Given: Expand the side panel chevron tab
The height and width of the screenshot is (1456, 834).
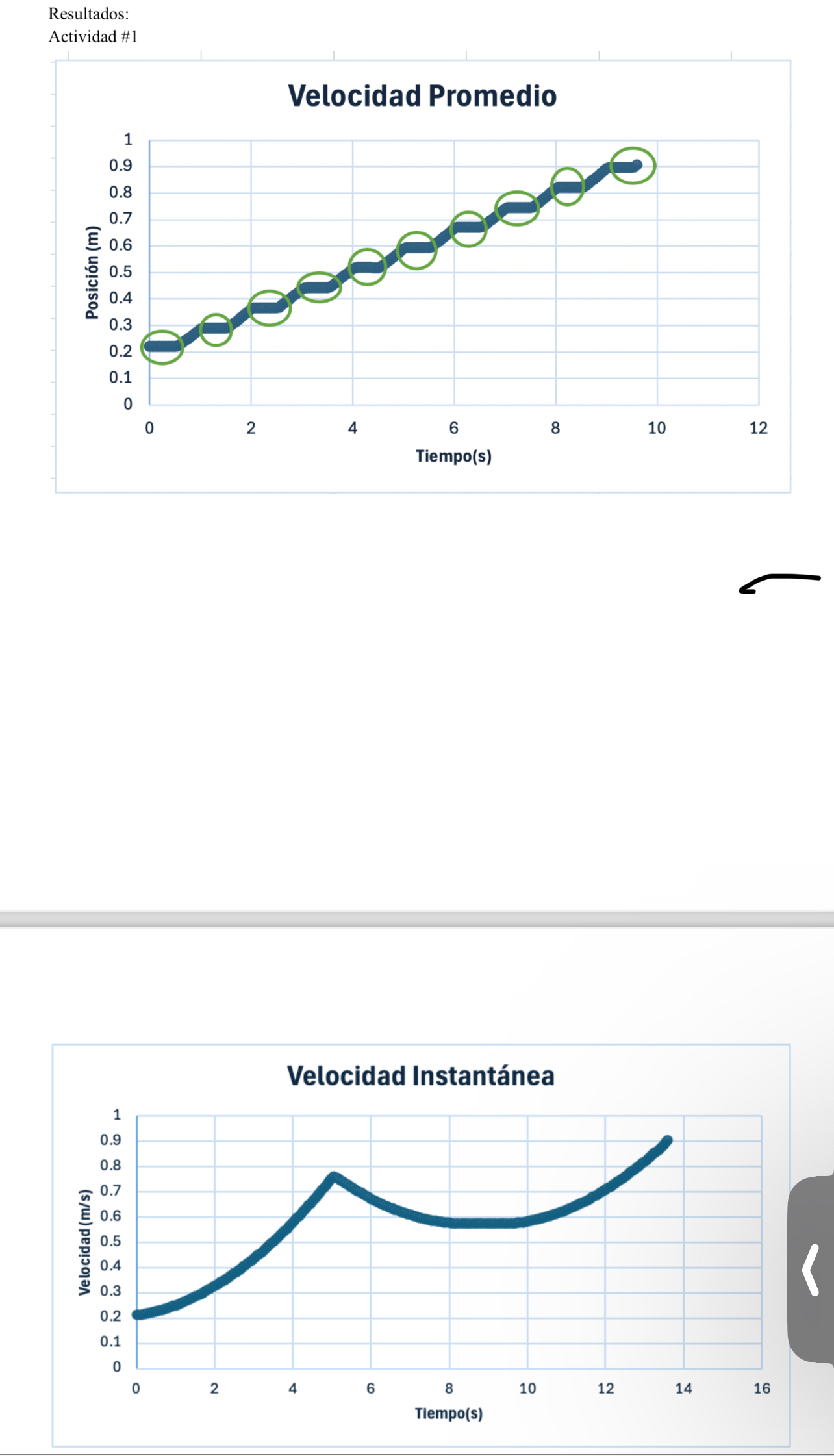Looking at the screenshot, I should [811, 1269].
